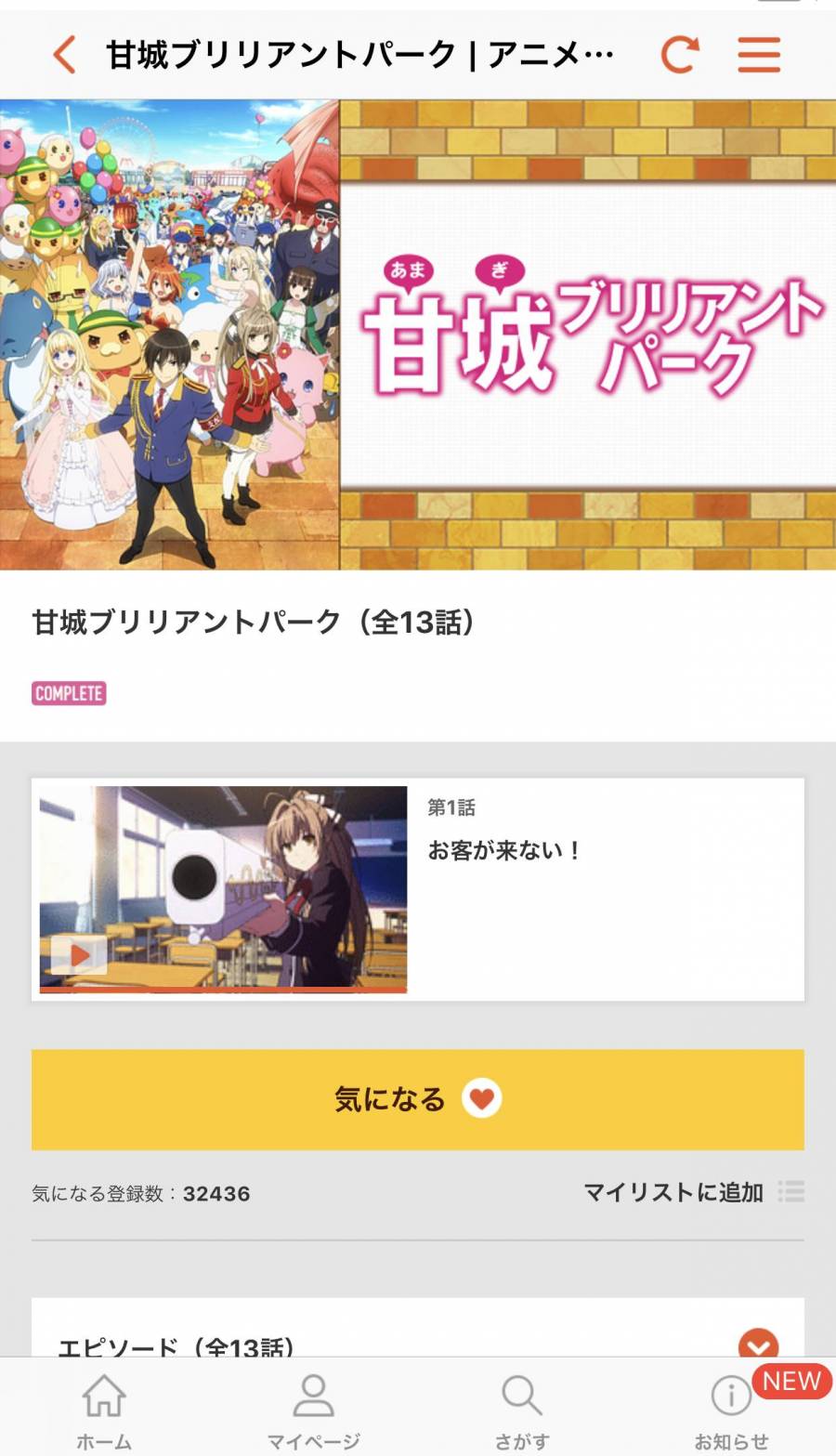Viewport: 836px width, 1456px height.
Task: Open the お知らせ notifications tab
Action: (731, 1410)
